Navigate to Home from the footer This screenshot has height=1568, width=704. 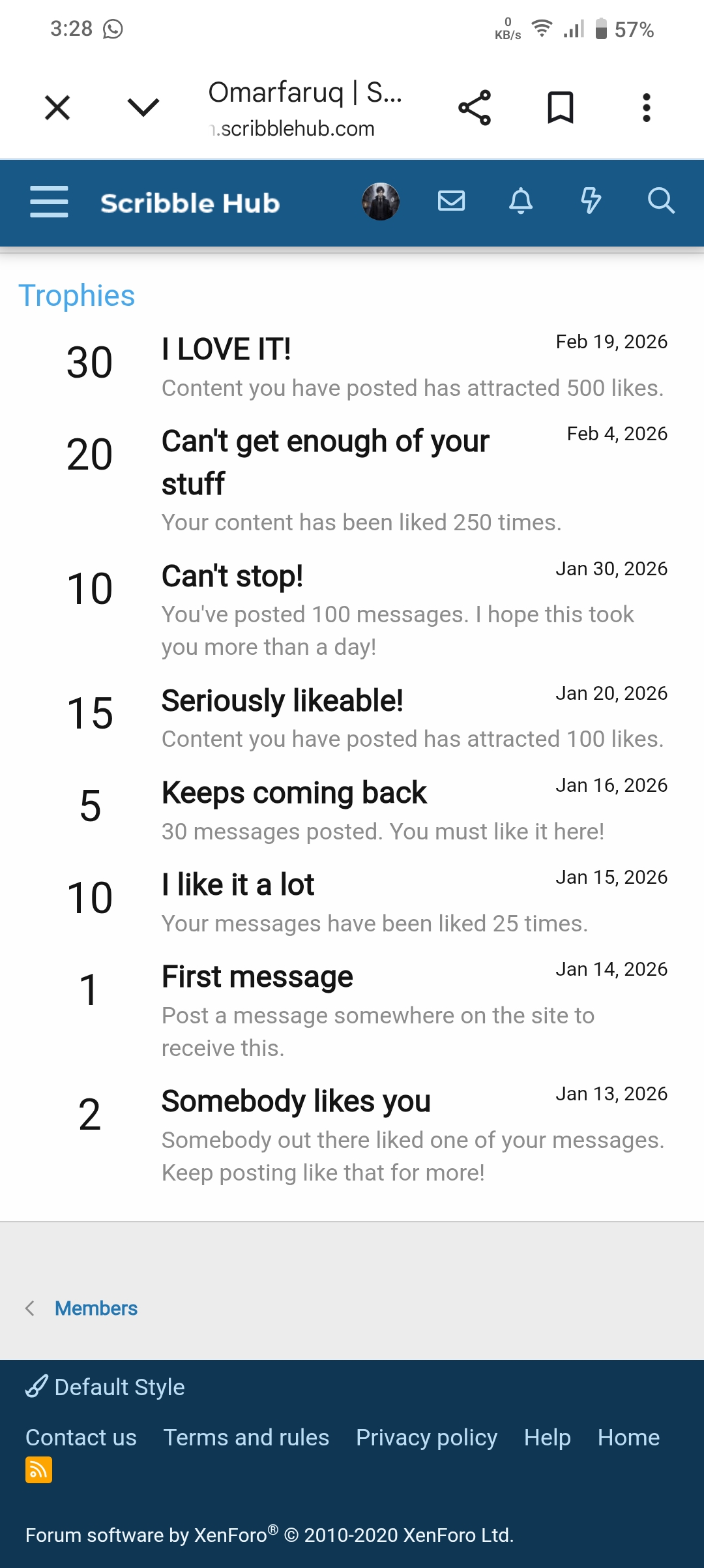pos(628,1438)
